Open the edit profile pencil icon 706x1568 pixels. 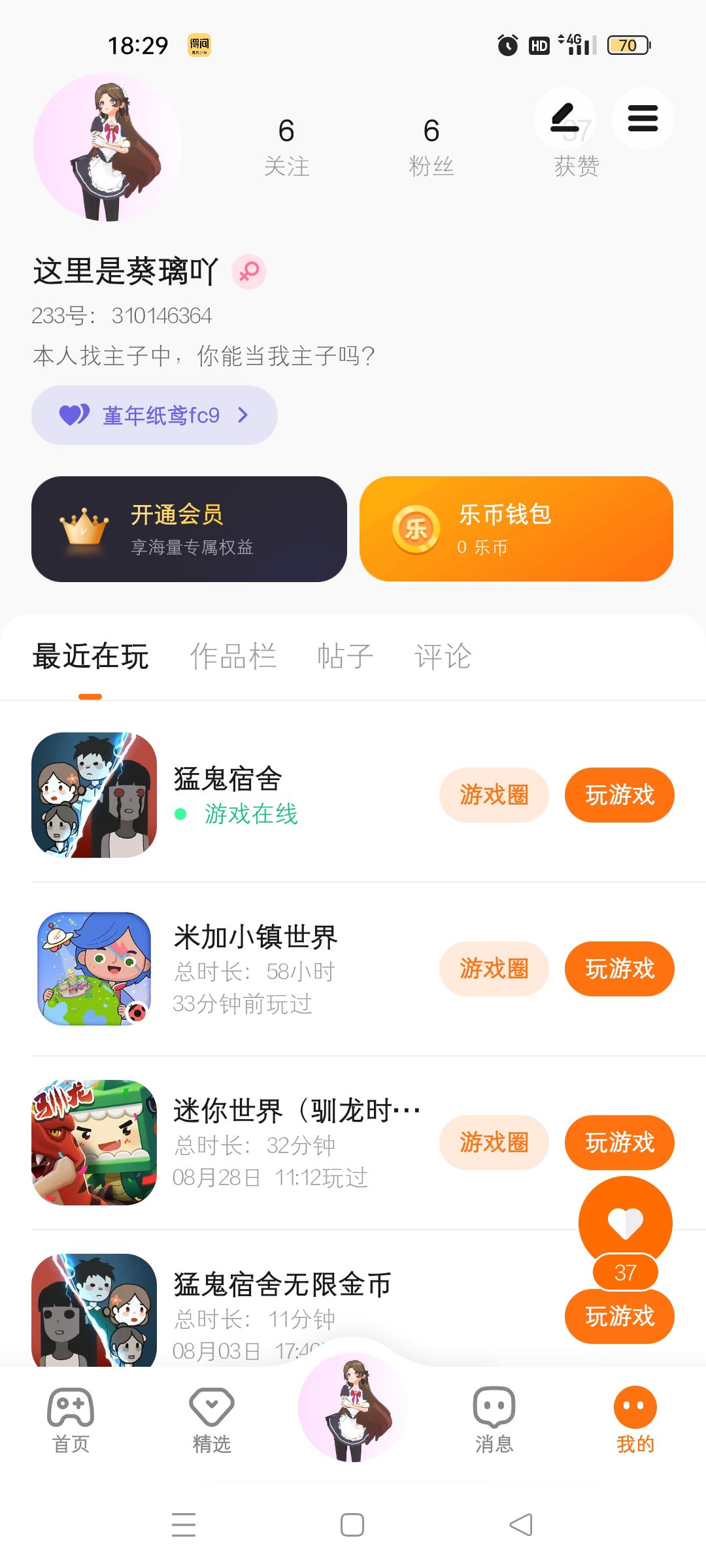point(565,118)
